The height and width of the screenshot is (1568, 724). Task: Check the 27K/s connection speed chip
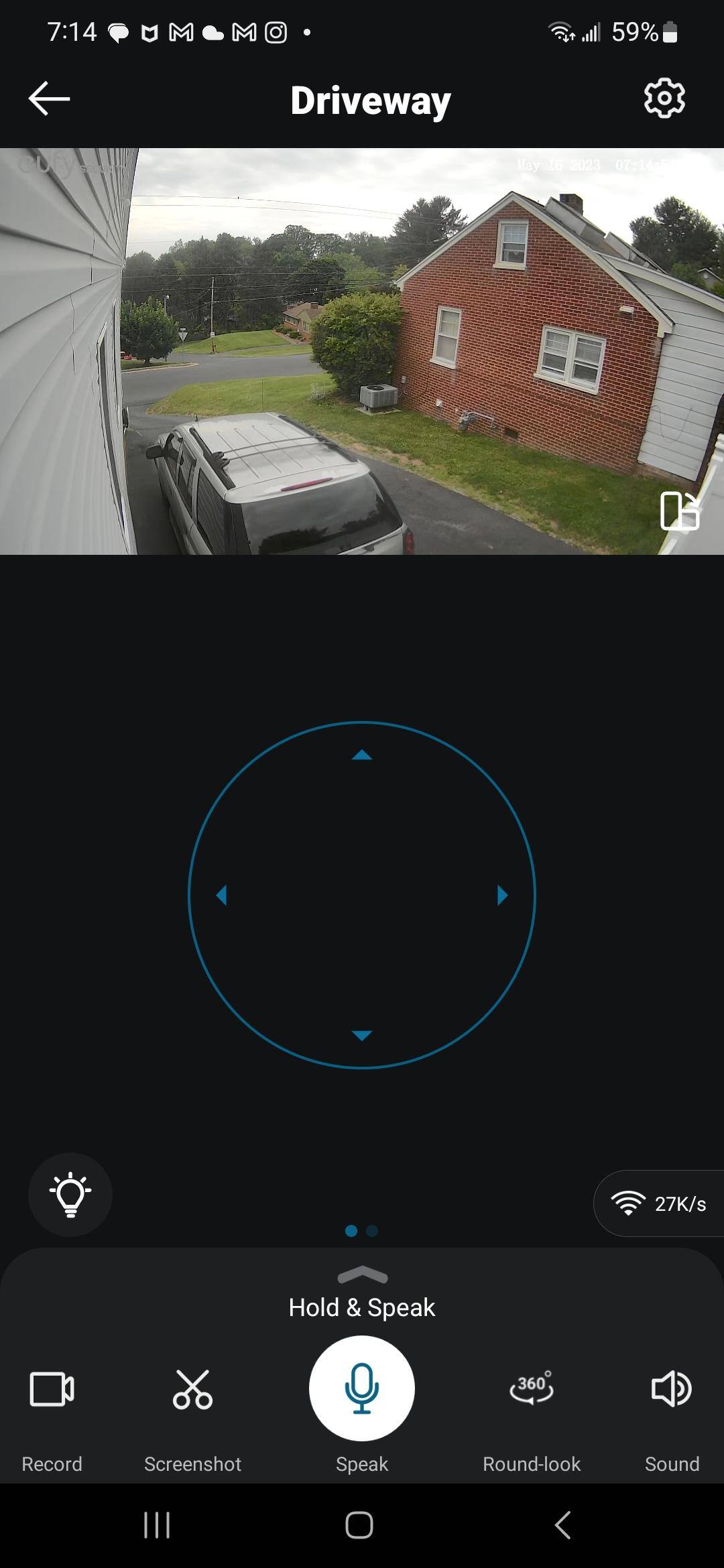pos(659,1203)
